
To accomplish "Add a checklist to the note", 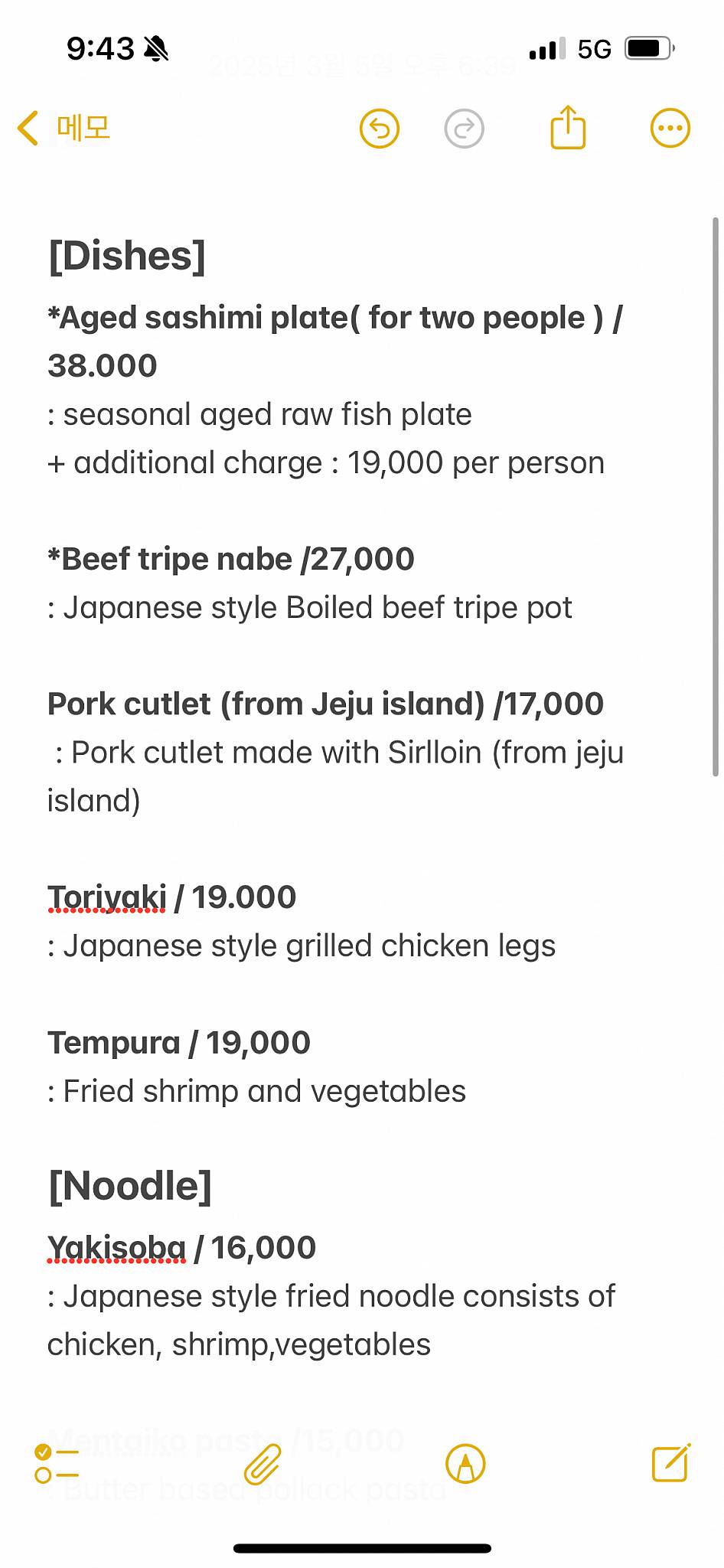I will [57, 1464].
